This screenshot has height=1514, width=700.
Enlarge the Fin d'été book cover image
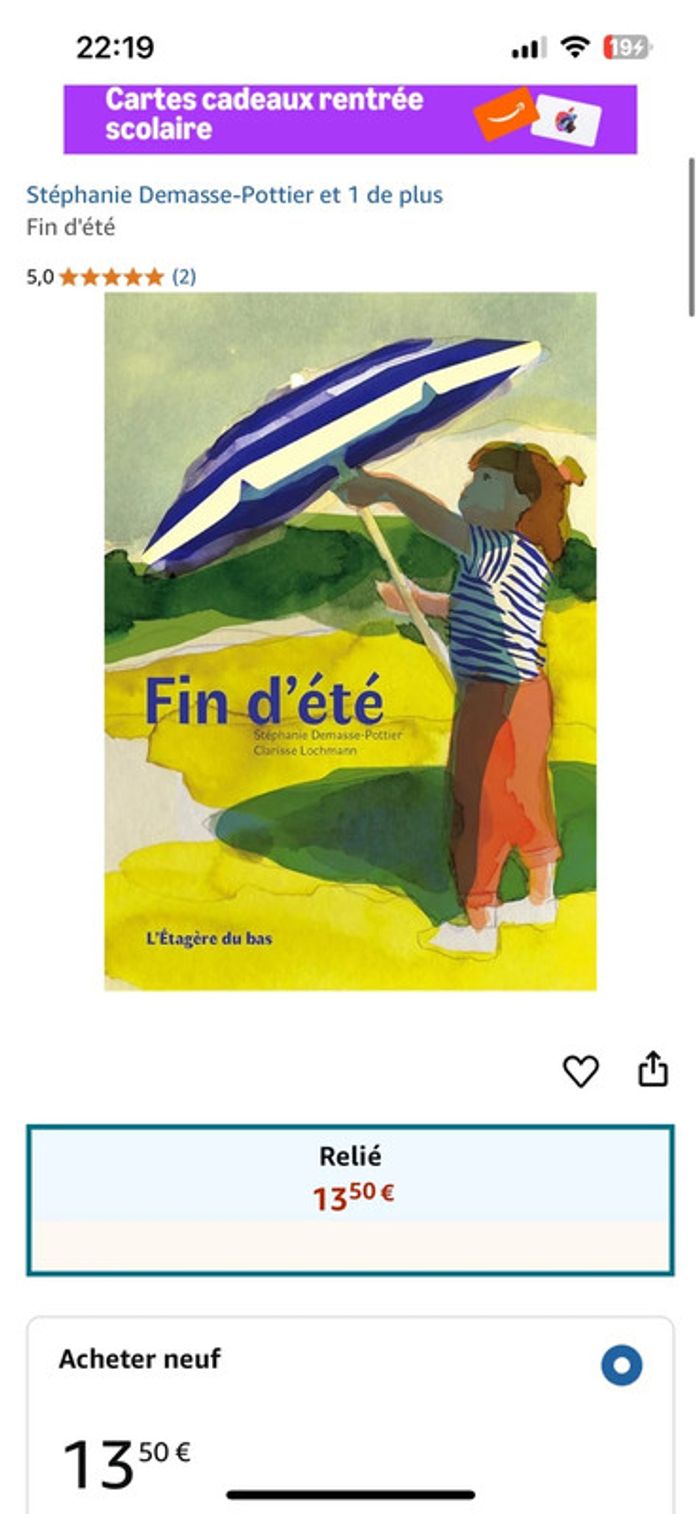coord(350,640)
